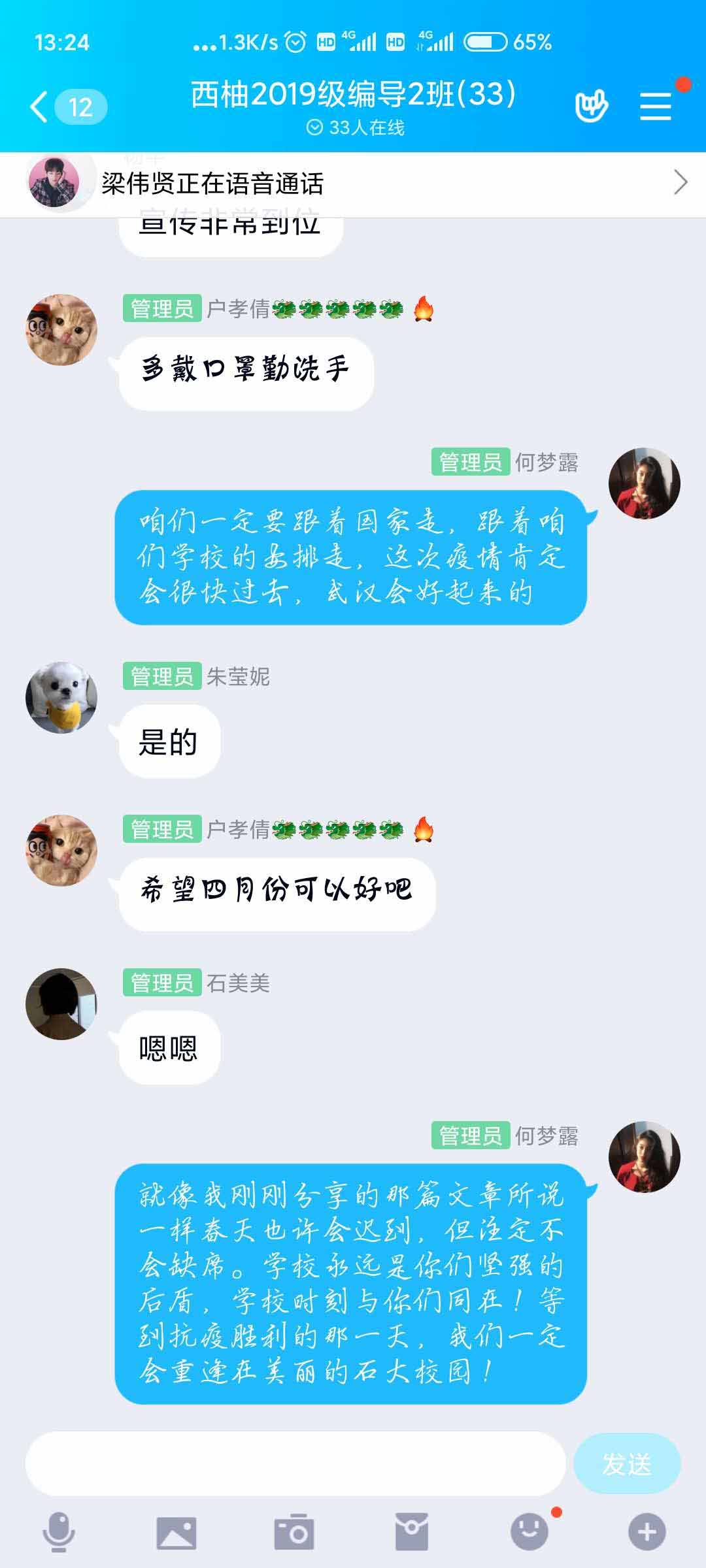Open the group interaction hand icon
This screenshot has width=706, height=1568.
point(591,106)
